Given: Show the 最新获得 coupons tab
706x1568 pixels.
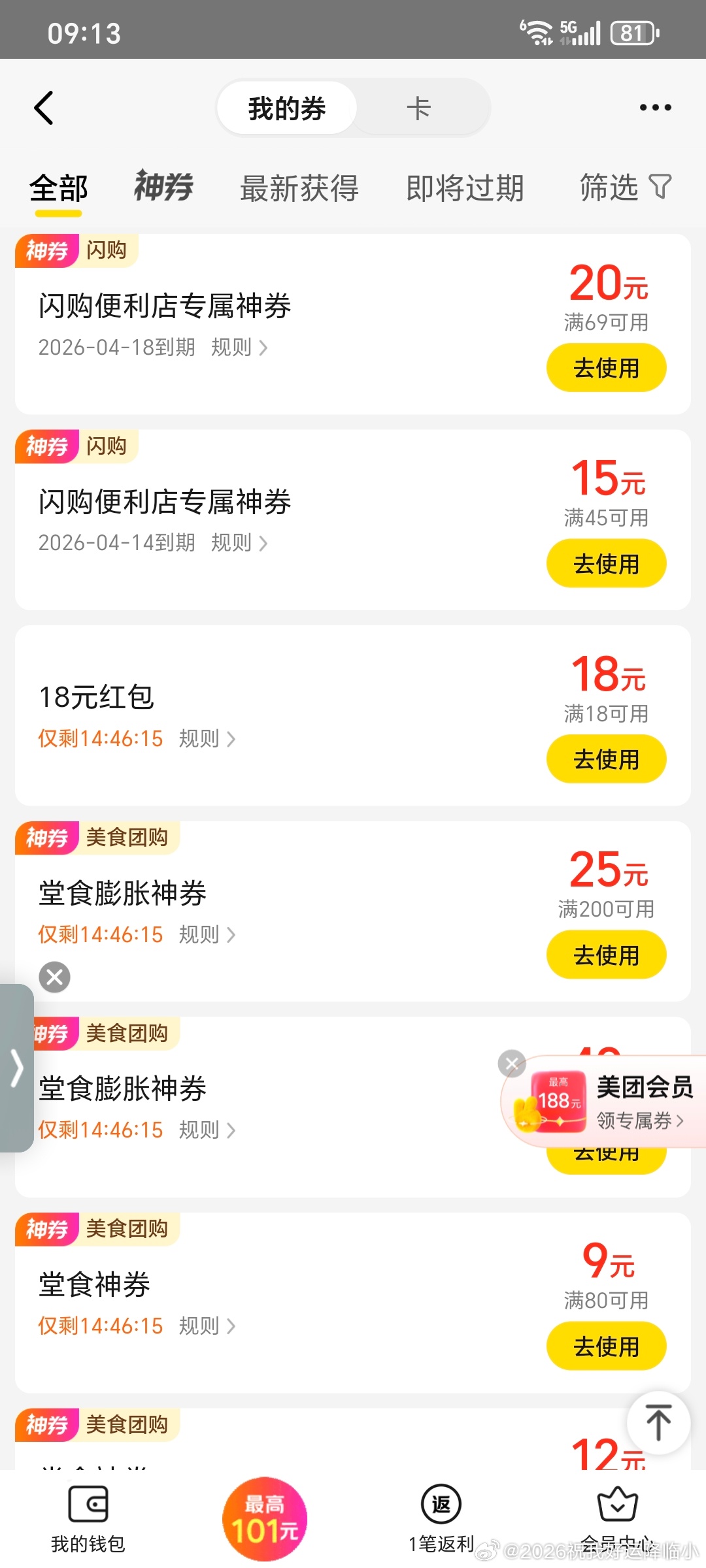Looking at the screenshot, I should click(299, 188).
